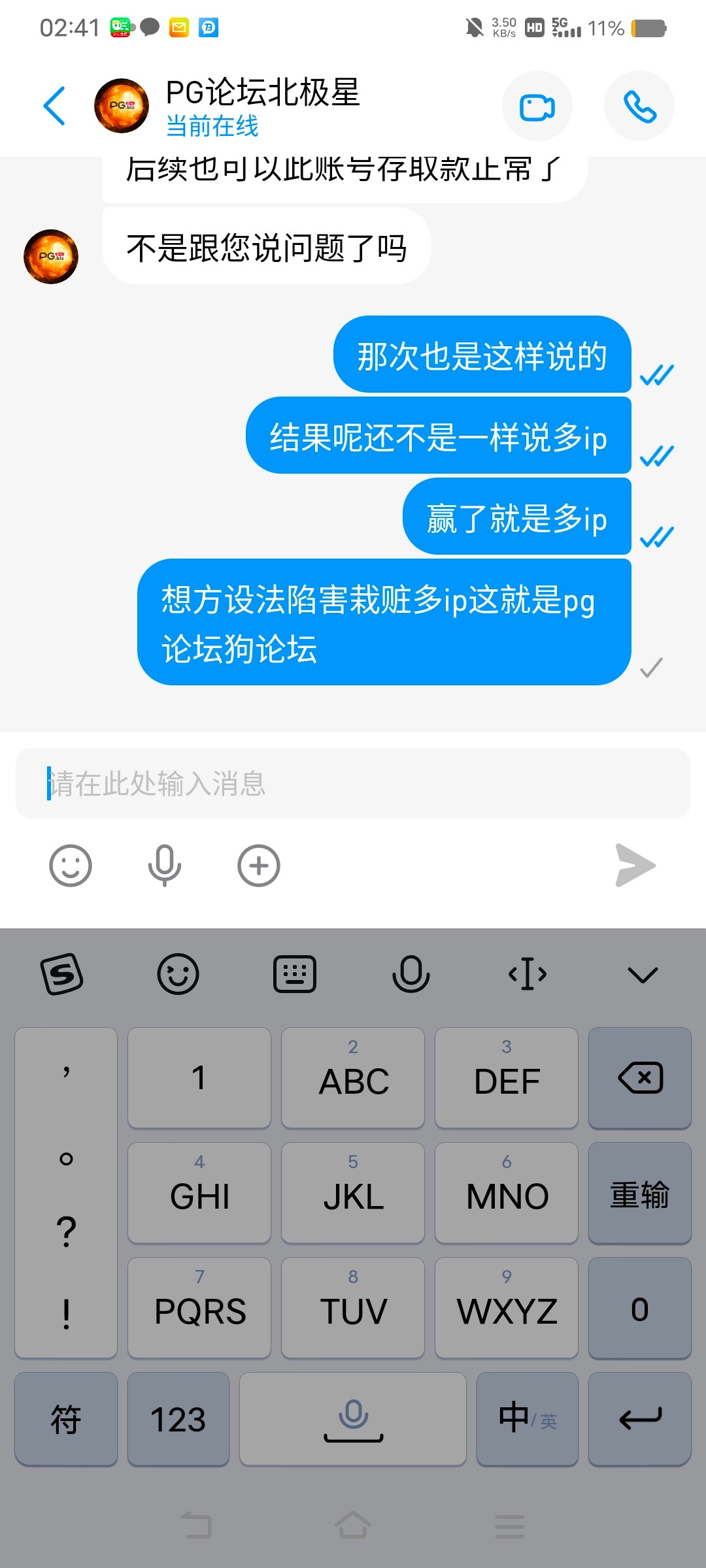Go back from the chat
The image size is (706, 1568).
click(x=55, y=106)
